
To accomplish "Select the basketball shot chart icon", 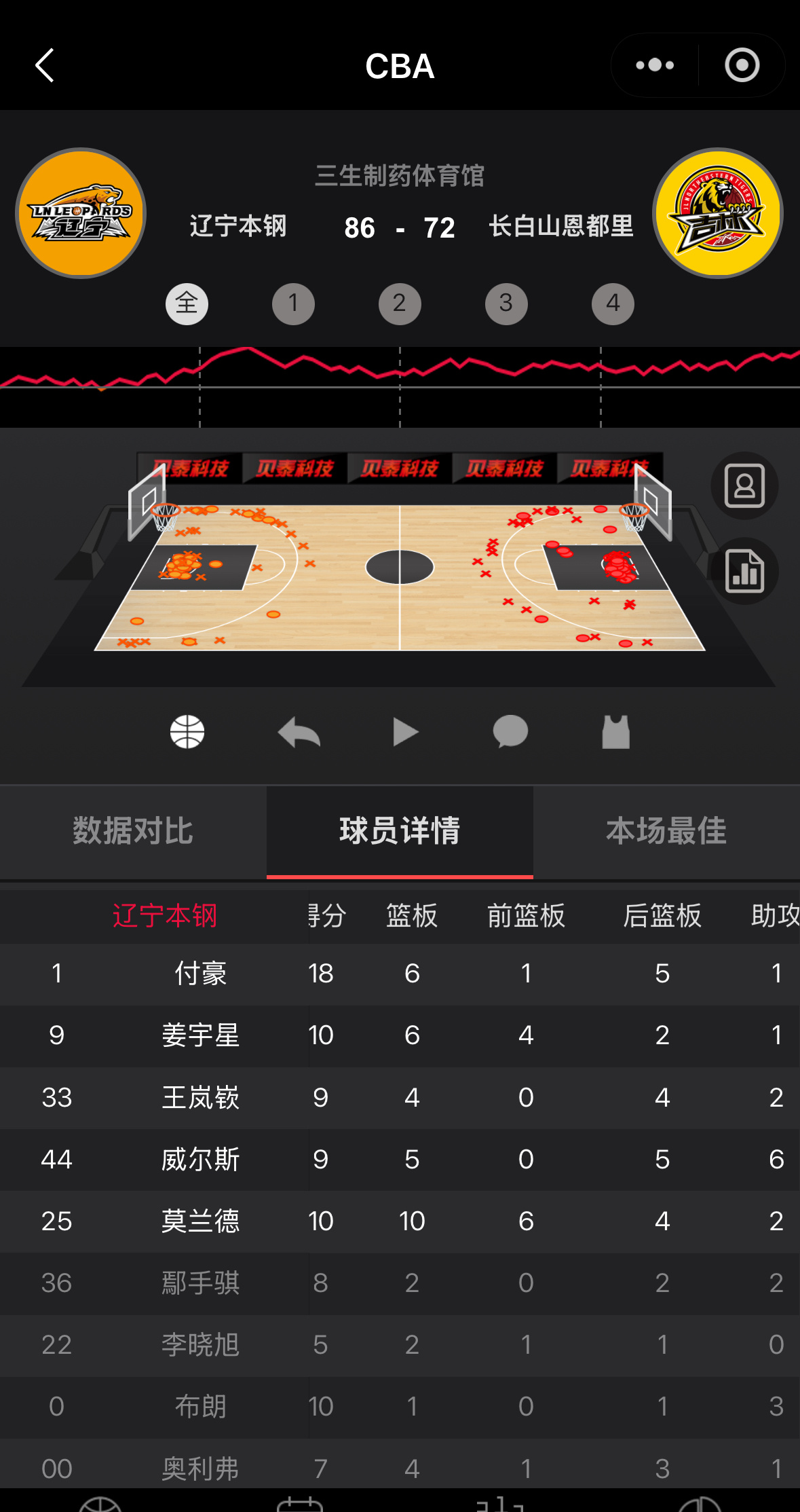I will click(x=188, y=731).
